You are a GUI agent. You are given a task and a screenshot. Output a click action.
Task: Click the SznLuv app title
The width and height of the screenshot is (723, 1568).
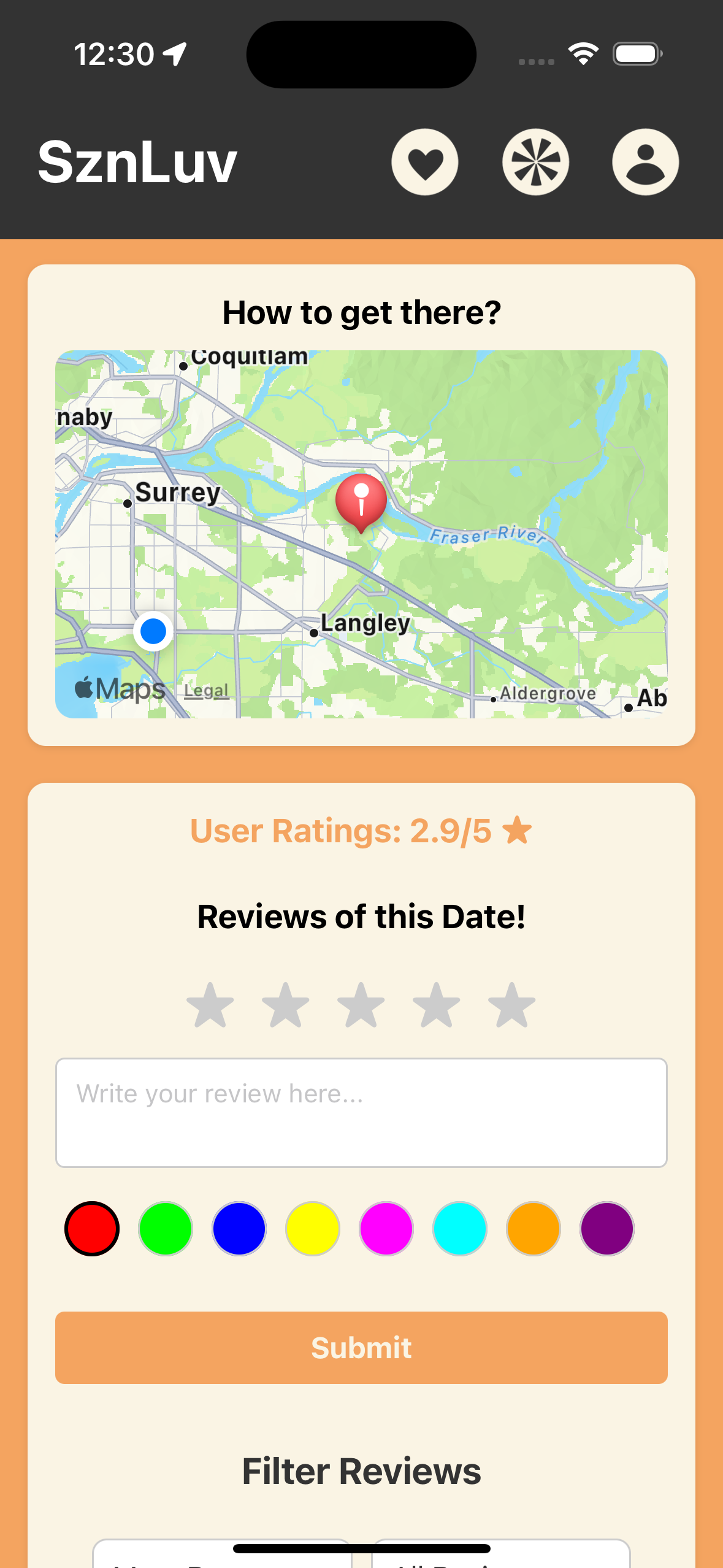tap(137, 161)
